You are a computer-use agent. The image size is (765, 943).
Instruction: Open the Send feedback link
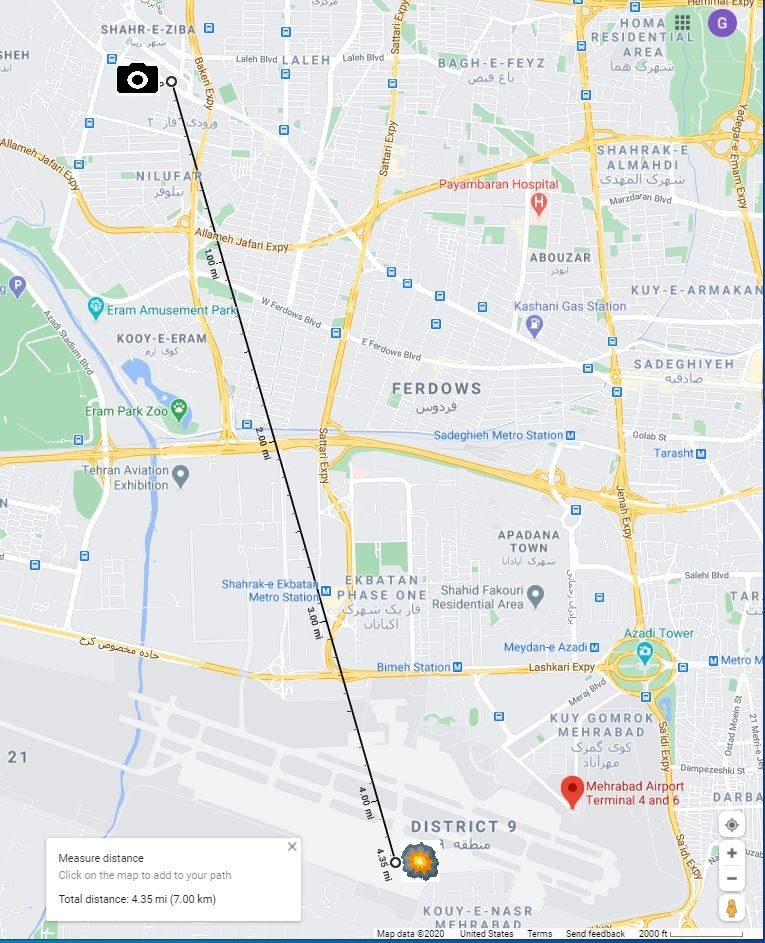(595, 934)
